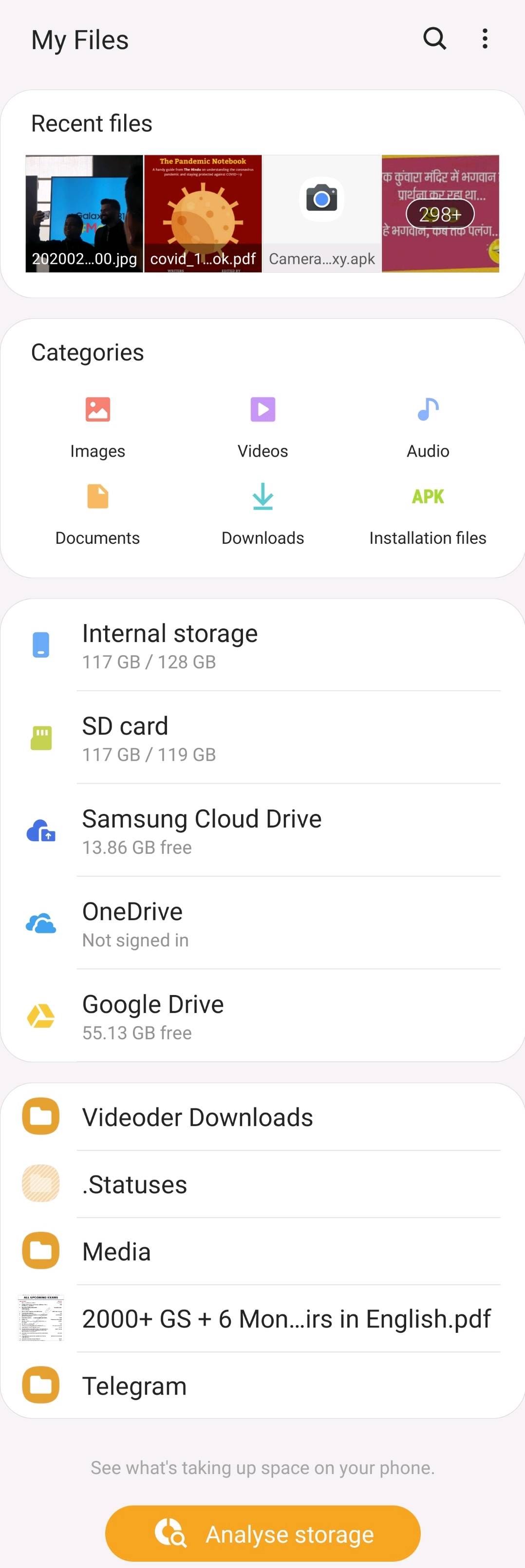View the 298+ more recent files
Image resolution: width=525 pixels, height=1568 pixels.
coord(440,214)
